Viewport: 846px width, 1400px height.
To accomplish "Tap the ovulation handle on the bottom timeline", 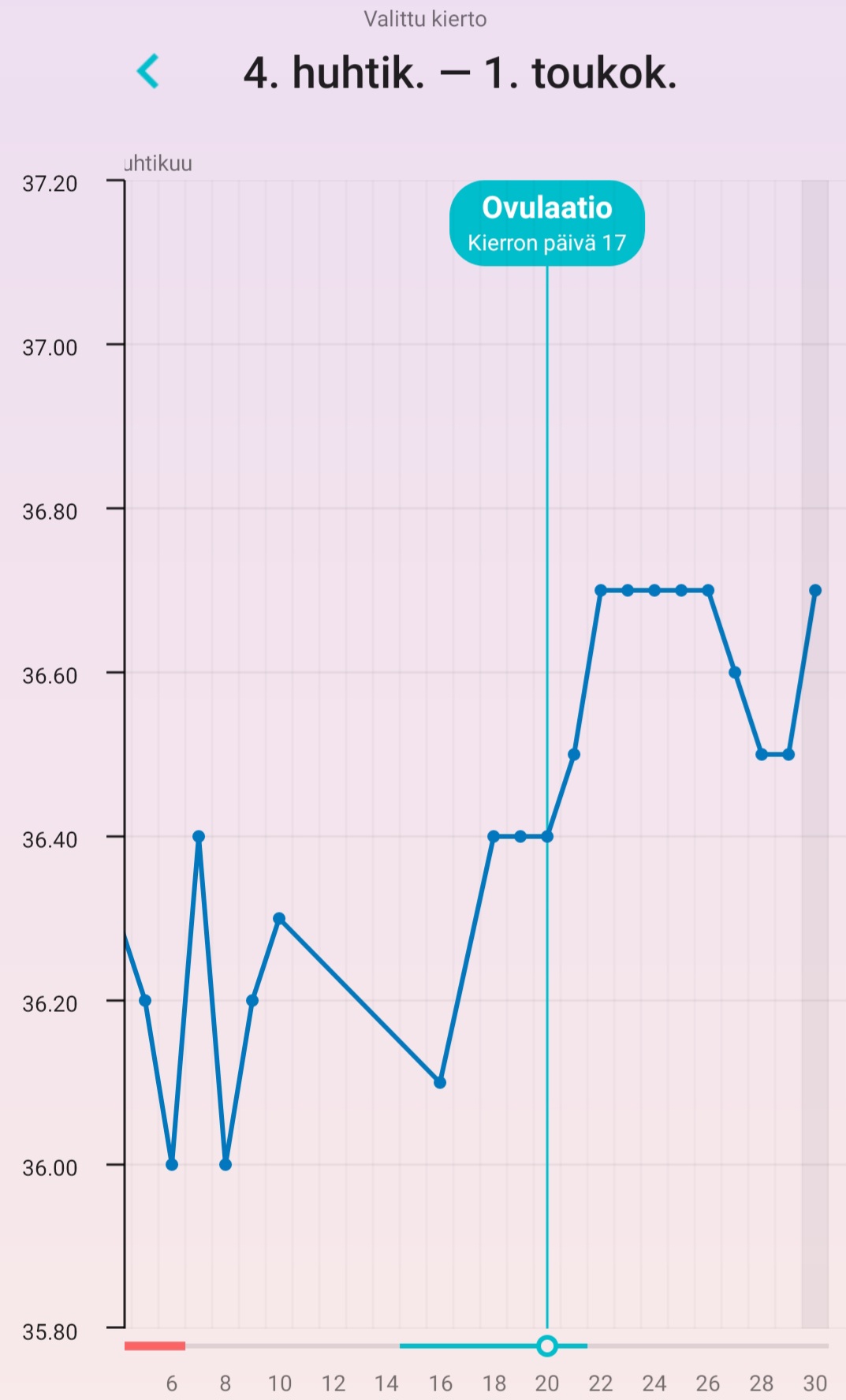I will tap(547, 1346).
